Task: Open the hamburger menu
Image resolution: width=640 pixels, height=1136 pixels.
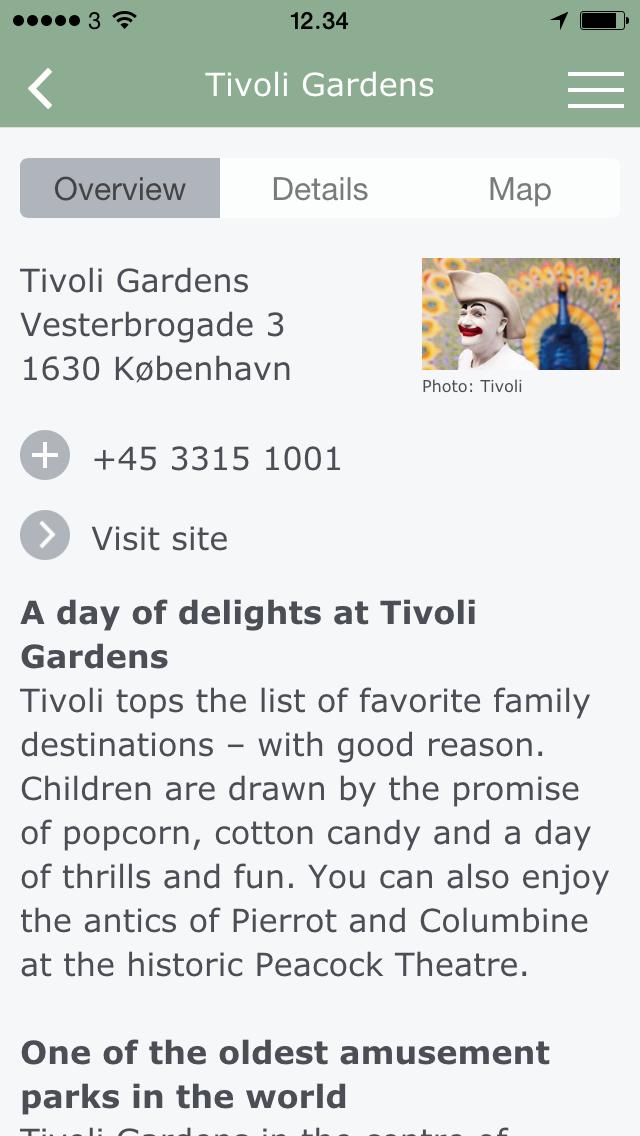Action: coord(595,88)
